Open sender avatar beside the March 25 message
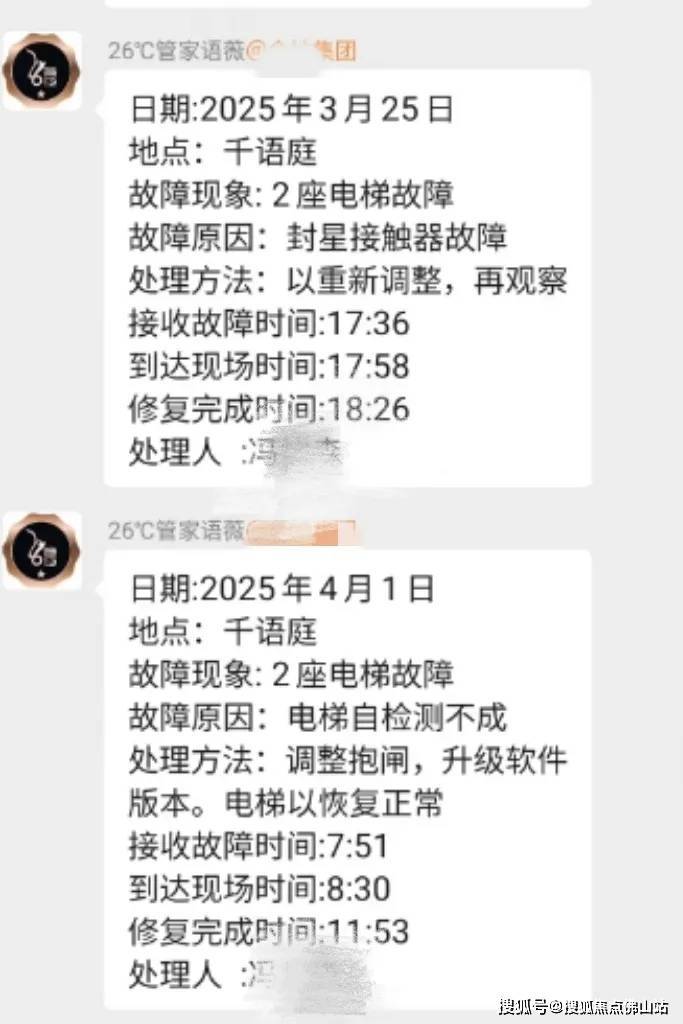The height and width of the screenshot is (1024, 683). point(42,70)
